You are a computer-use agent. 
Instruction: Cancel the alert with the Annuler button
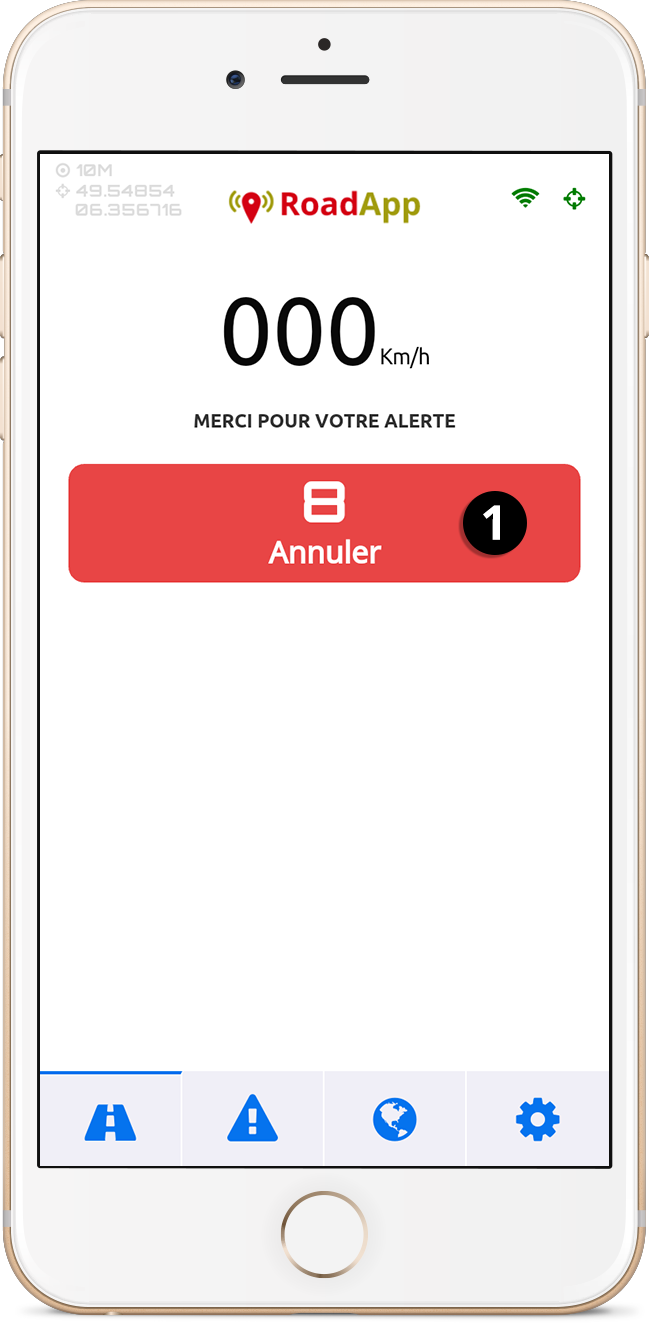(x=324, y=523)
